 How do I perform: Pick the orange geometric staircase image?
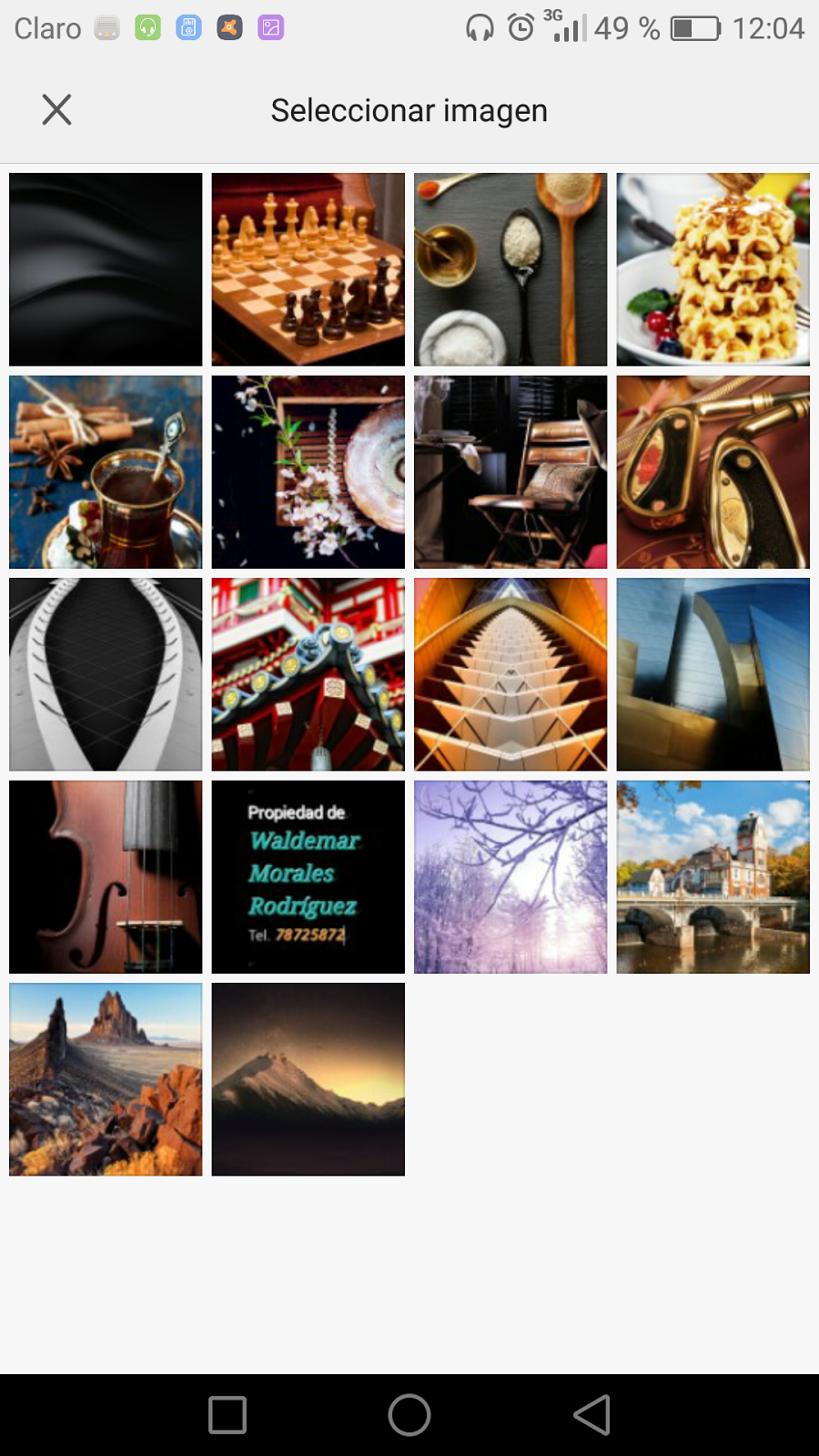pyautogui.click(x=511, y=674)
